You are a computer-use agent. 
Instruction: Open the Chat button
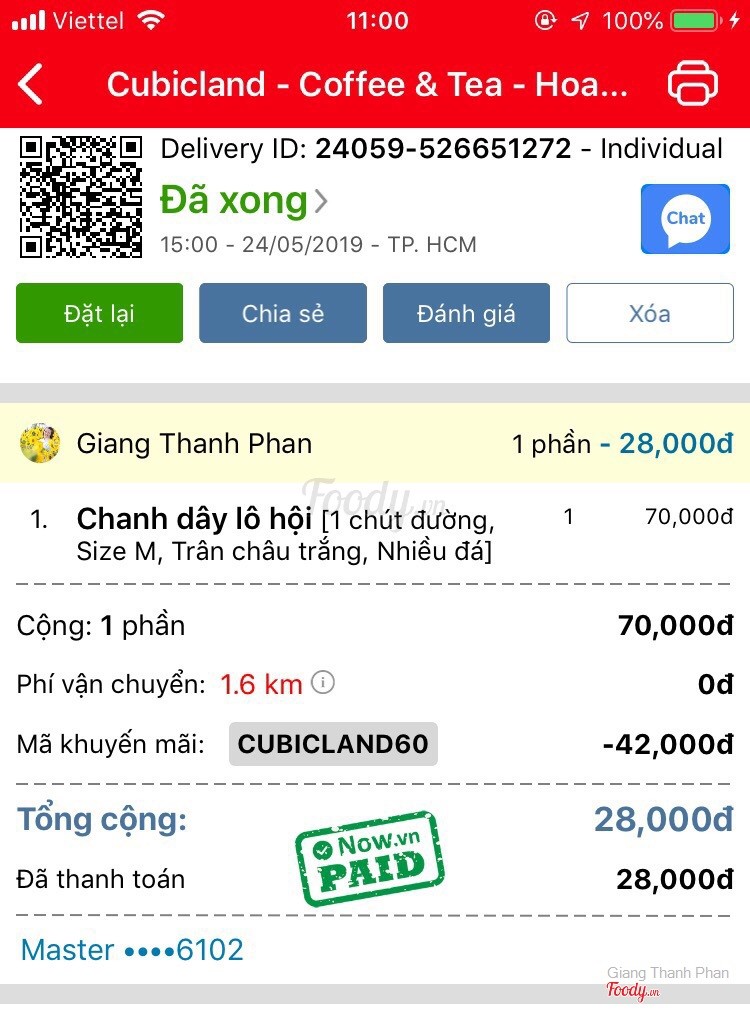(685, 219)
